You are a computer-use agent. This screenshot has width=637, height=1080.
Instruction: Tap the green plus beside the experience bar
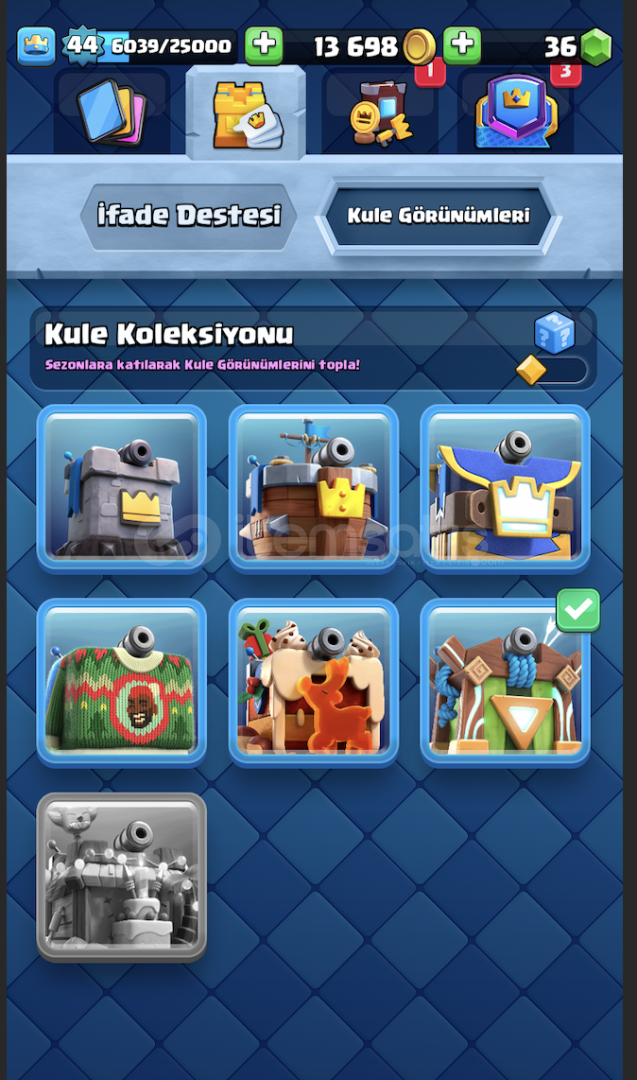[264, 45]
